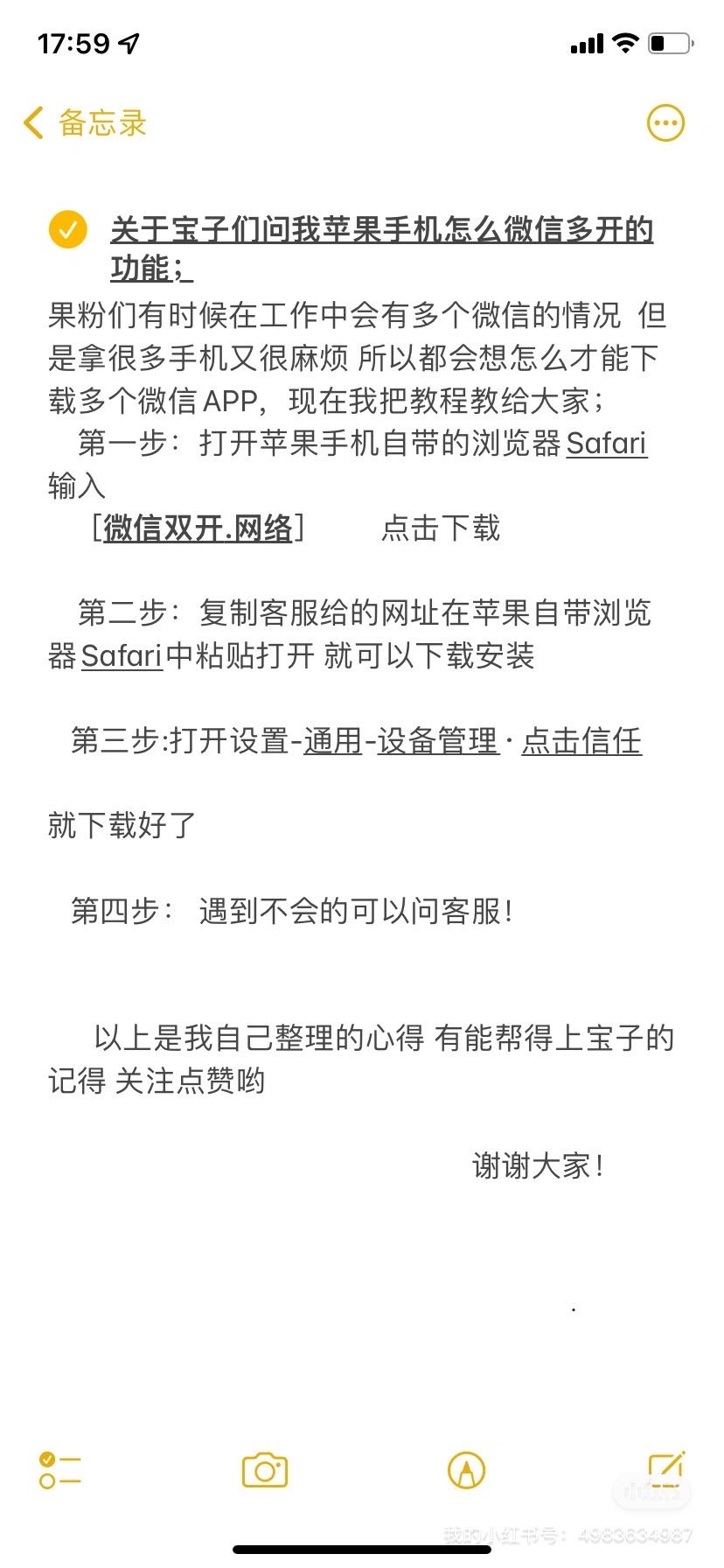Go back to the 备忘录 list
This screenshot has height=1568, width=724.
(85, 123)
